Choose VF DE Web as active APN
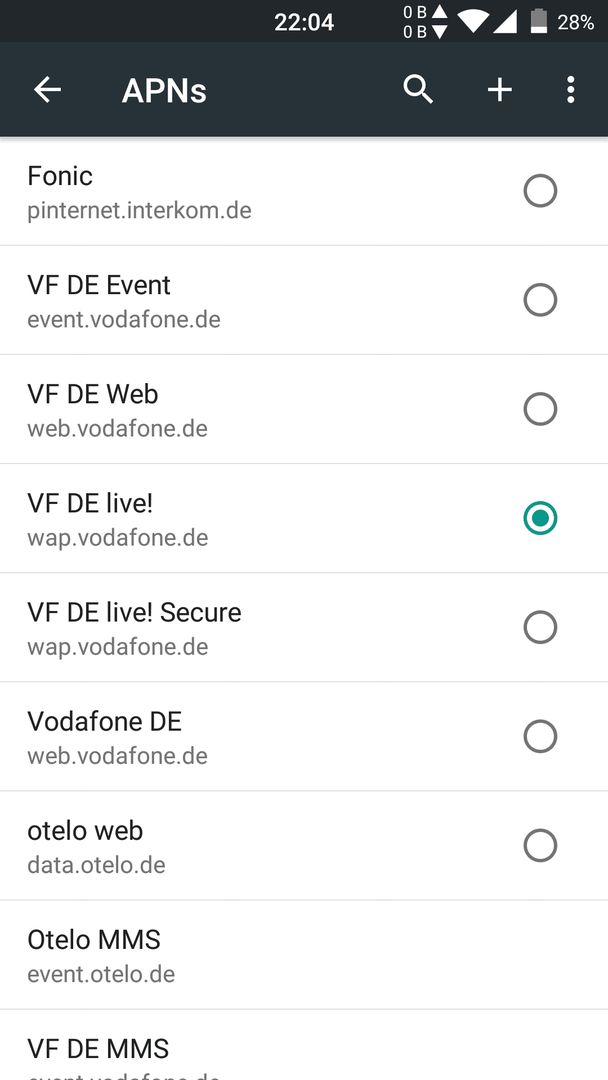608x1080 pixels. tap(540, 409)
